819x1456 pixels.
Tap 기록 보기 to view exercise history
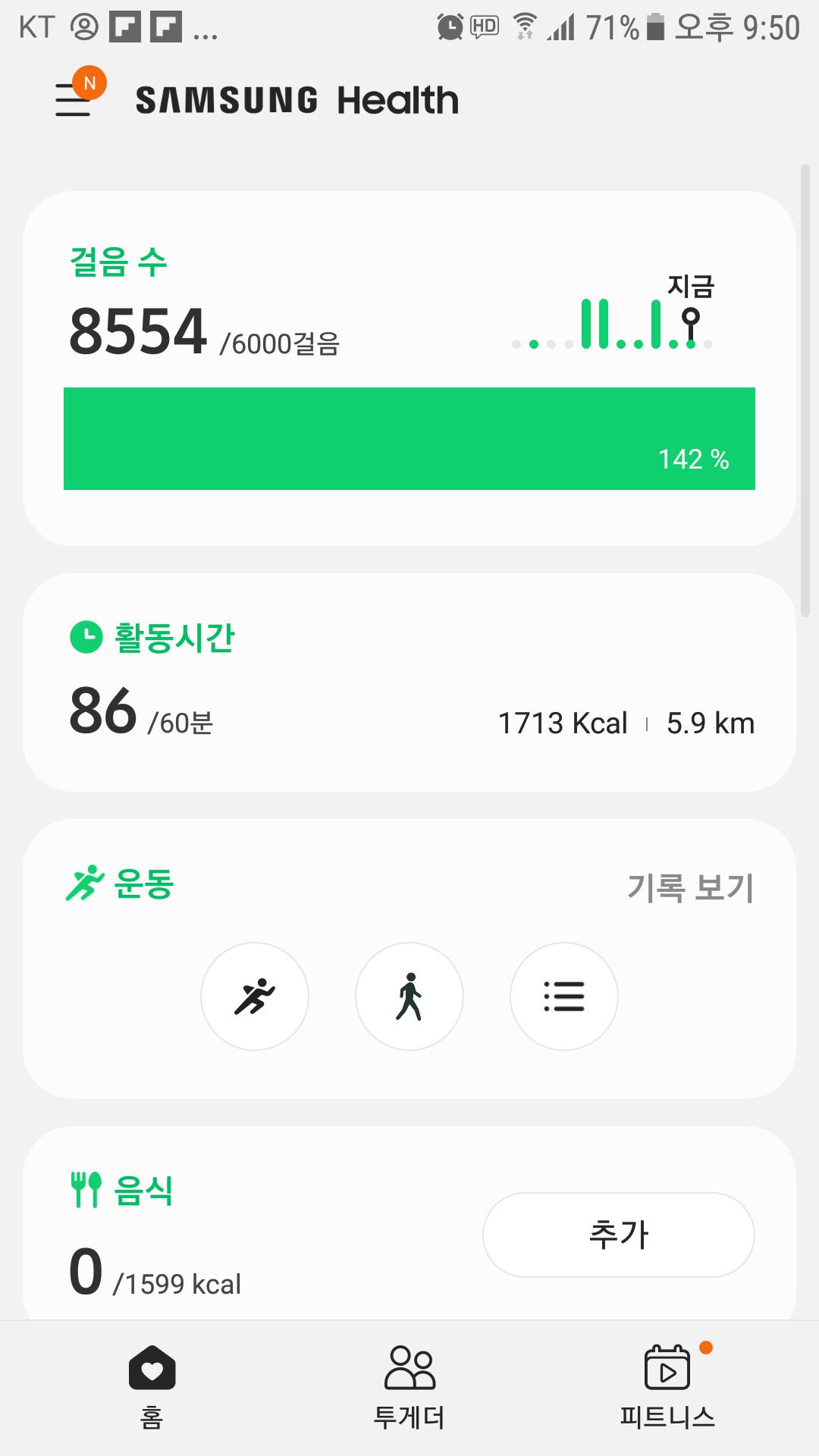click(x=690, y=887)
